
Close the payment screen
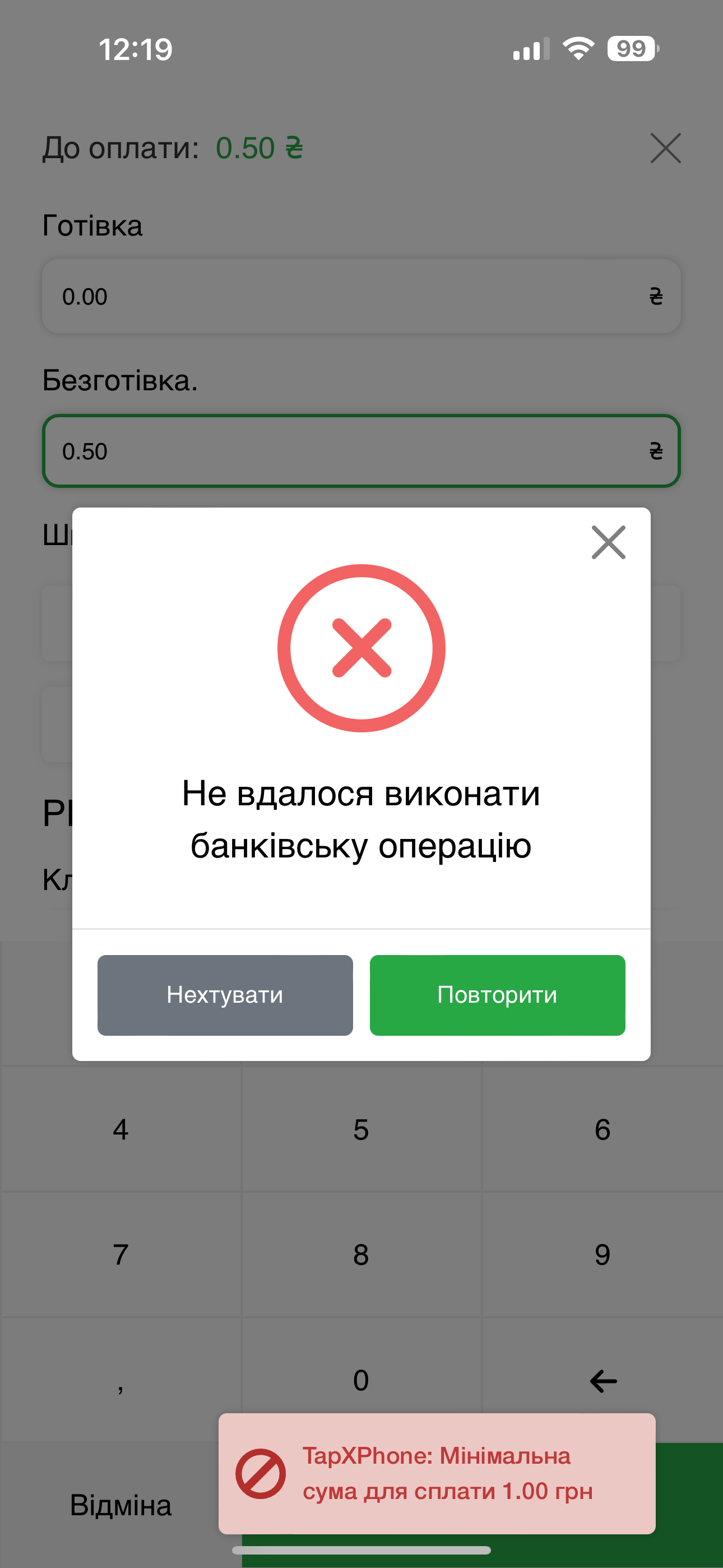point(665,148)
